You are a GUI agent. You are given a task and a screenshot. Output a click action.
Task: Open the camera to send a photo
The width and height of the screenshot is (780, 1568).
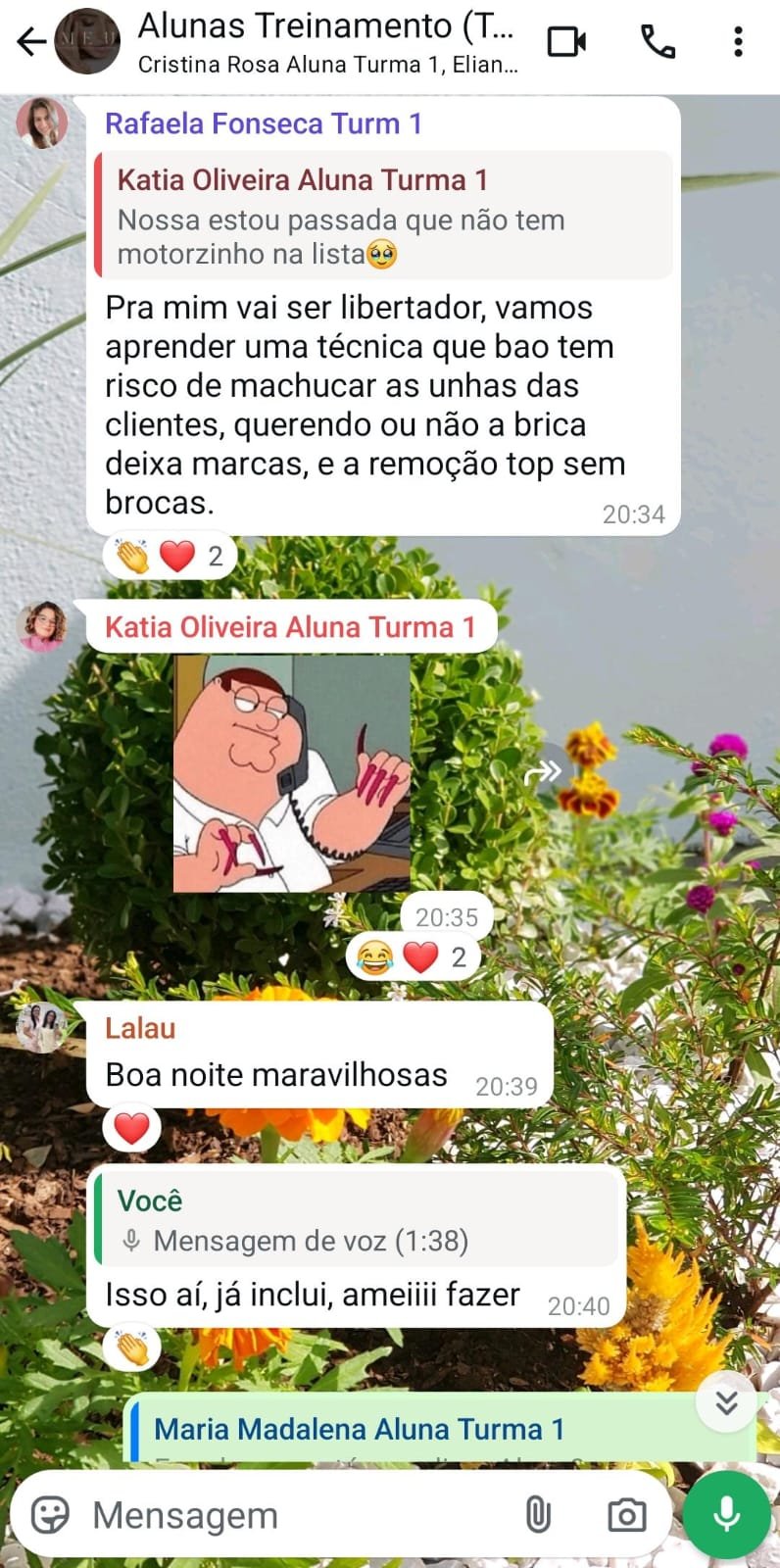point(626,1515)
